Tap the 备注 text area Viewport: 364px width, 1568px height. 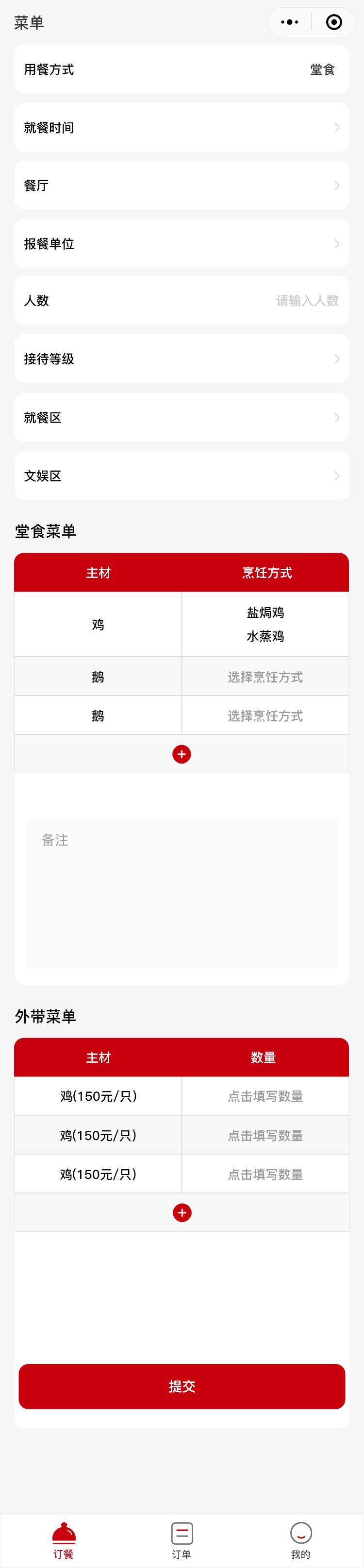pos(182,894)
